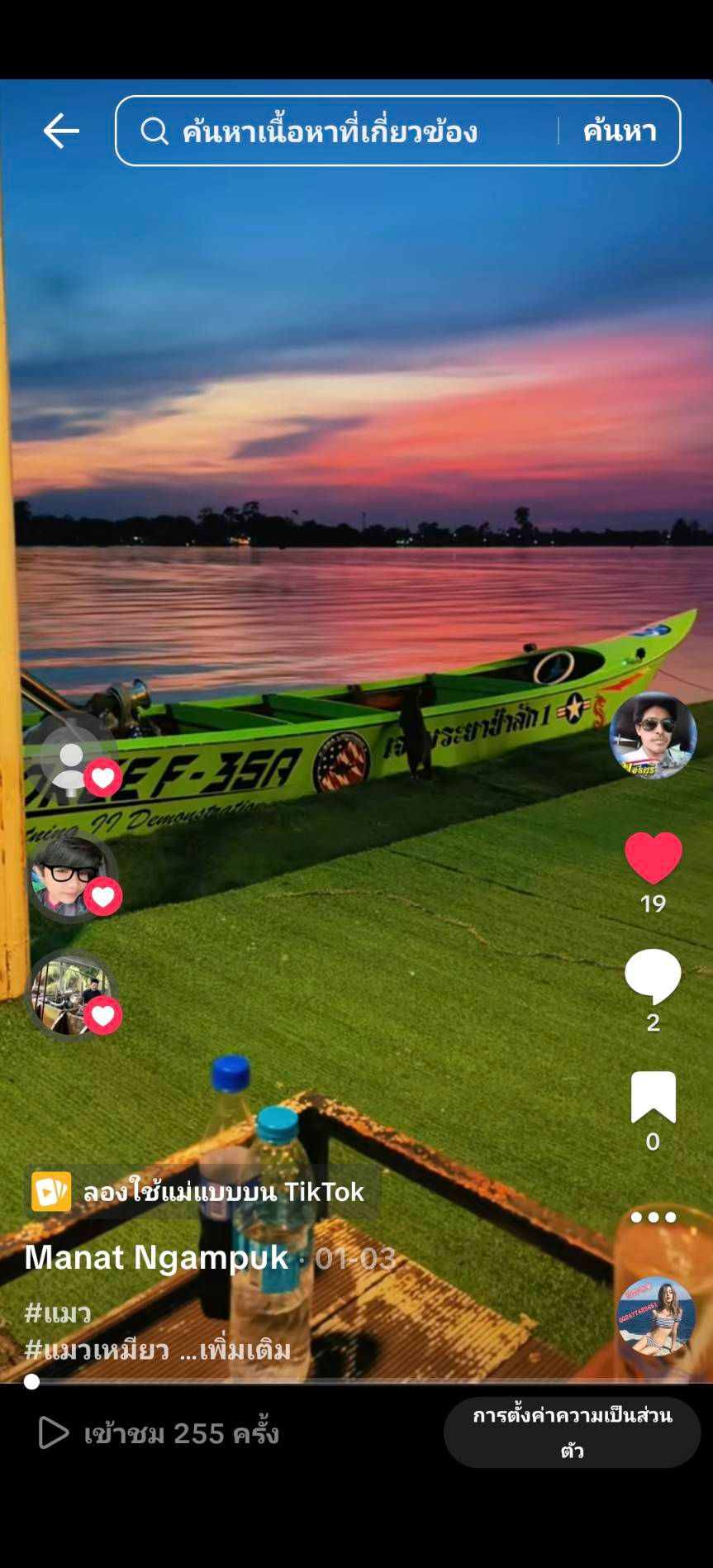713x1568 pixels.
Task: Open the default-avatar liker's profile
Action: (x=72, y=759)
